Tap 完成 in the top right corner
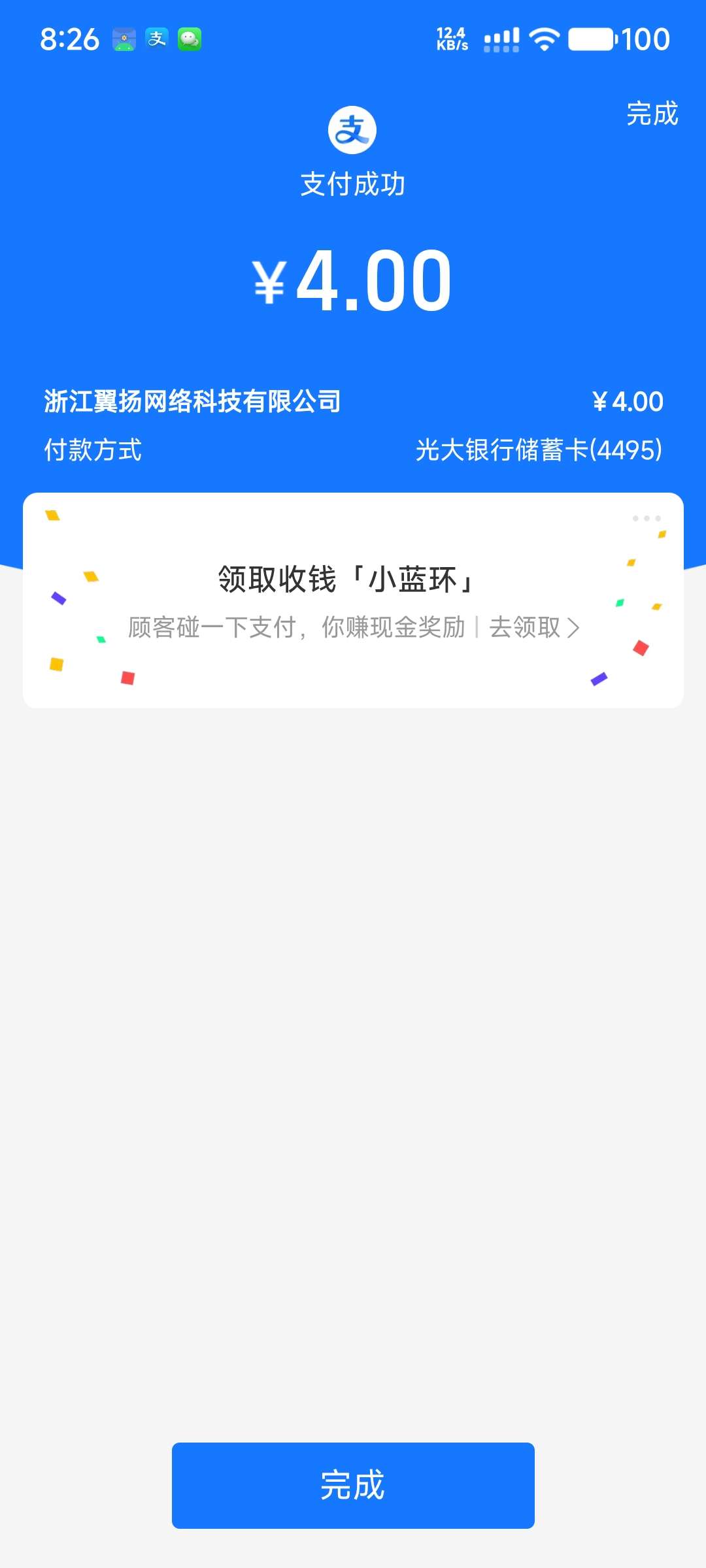This screenshot has width=706, height=1568. (x=652, y=114)
